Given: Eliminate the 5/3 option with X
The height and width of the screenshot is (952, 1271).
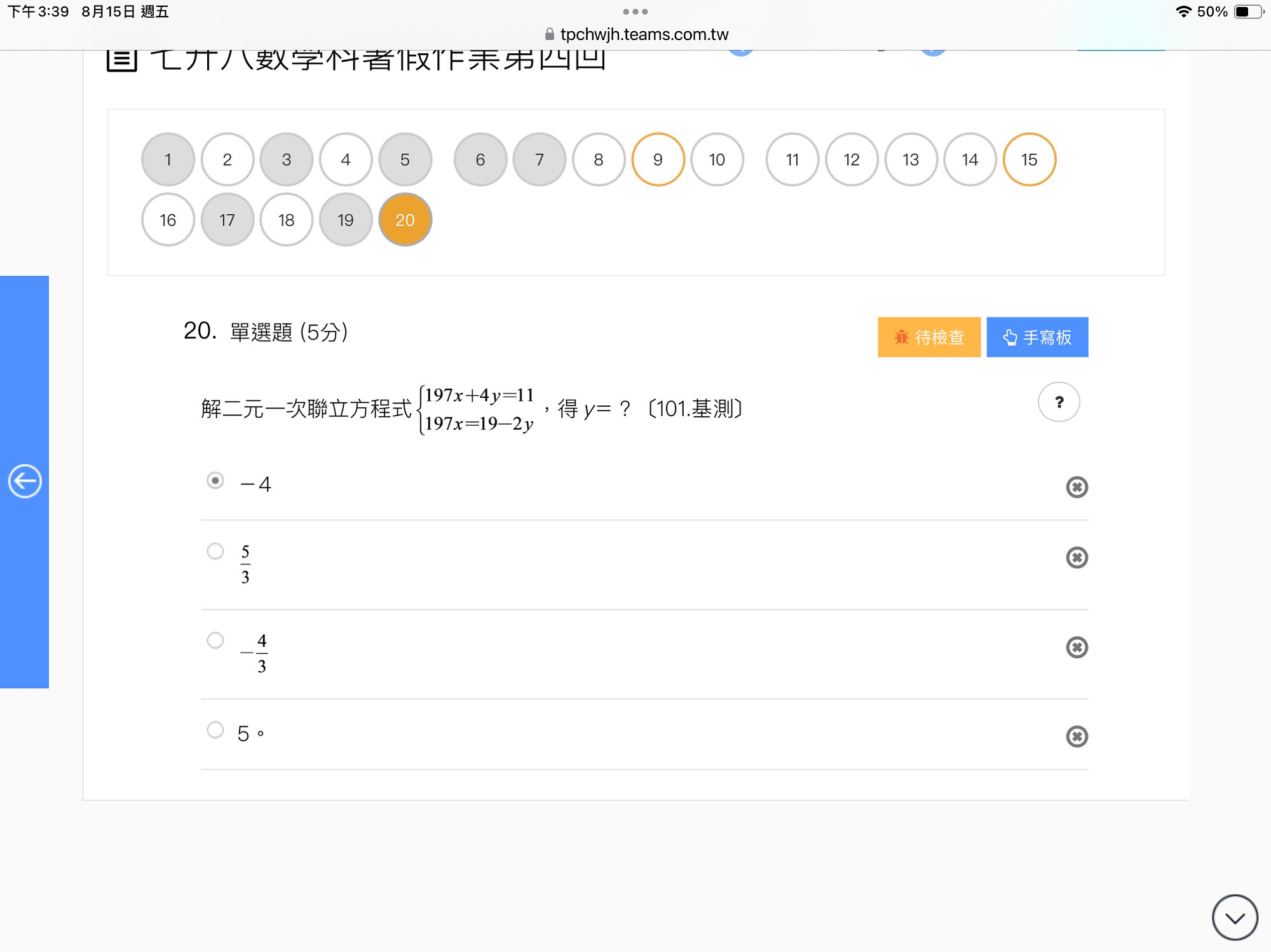Looking at the screenshot, I should (x=1077, y=558).
